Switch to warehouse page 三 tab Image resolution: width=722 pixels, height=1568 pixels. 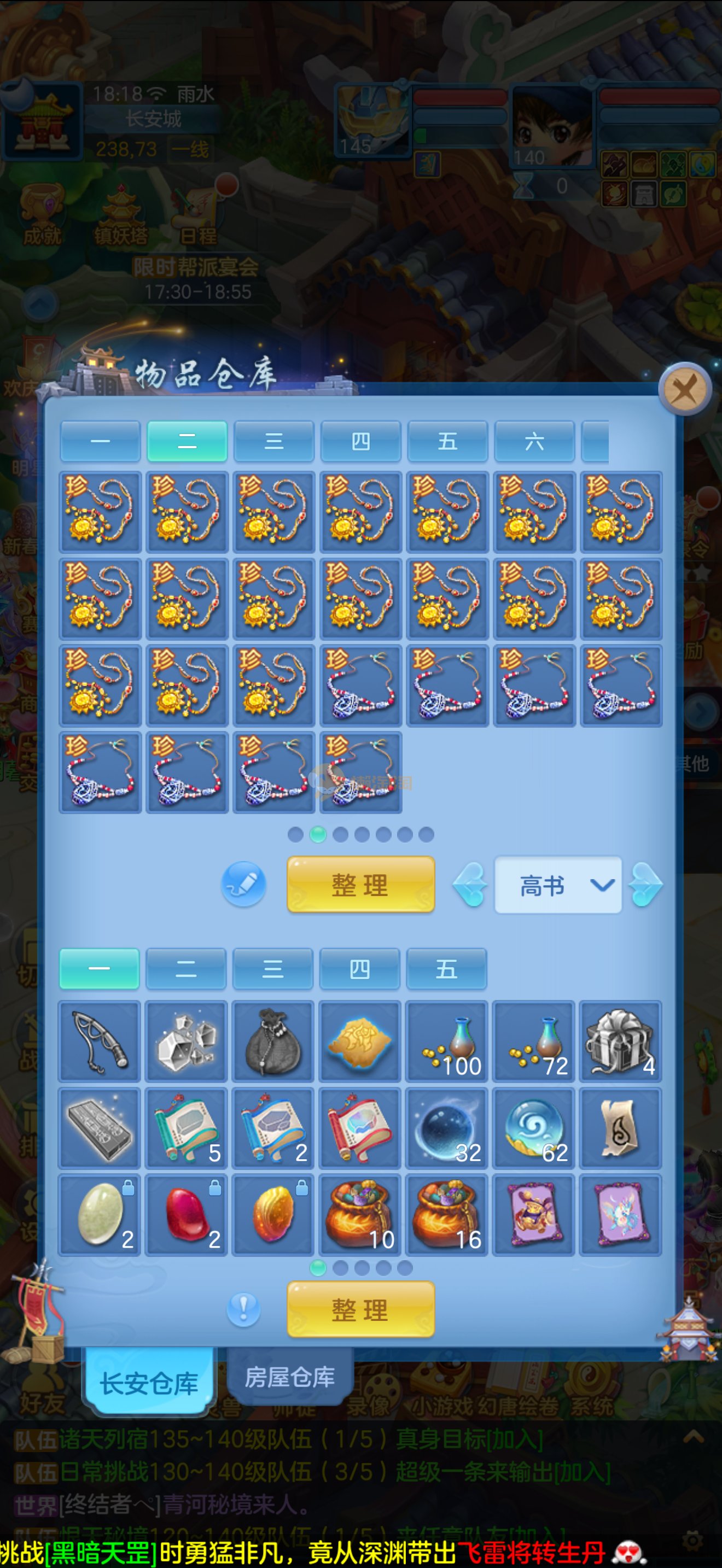[274, 441]
